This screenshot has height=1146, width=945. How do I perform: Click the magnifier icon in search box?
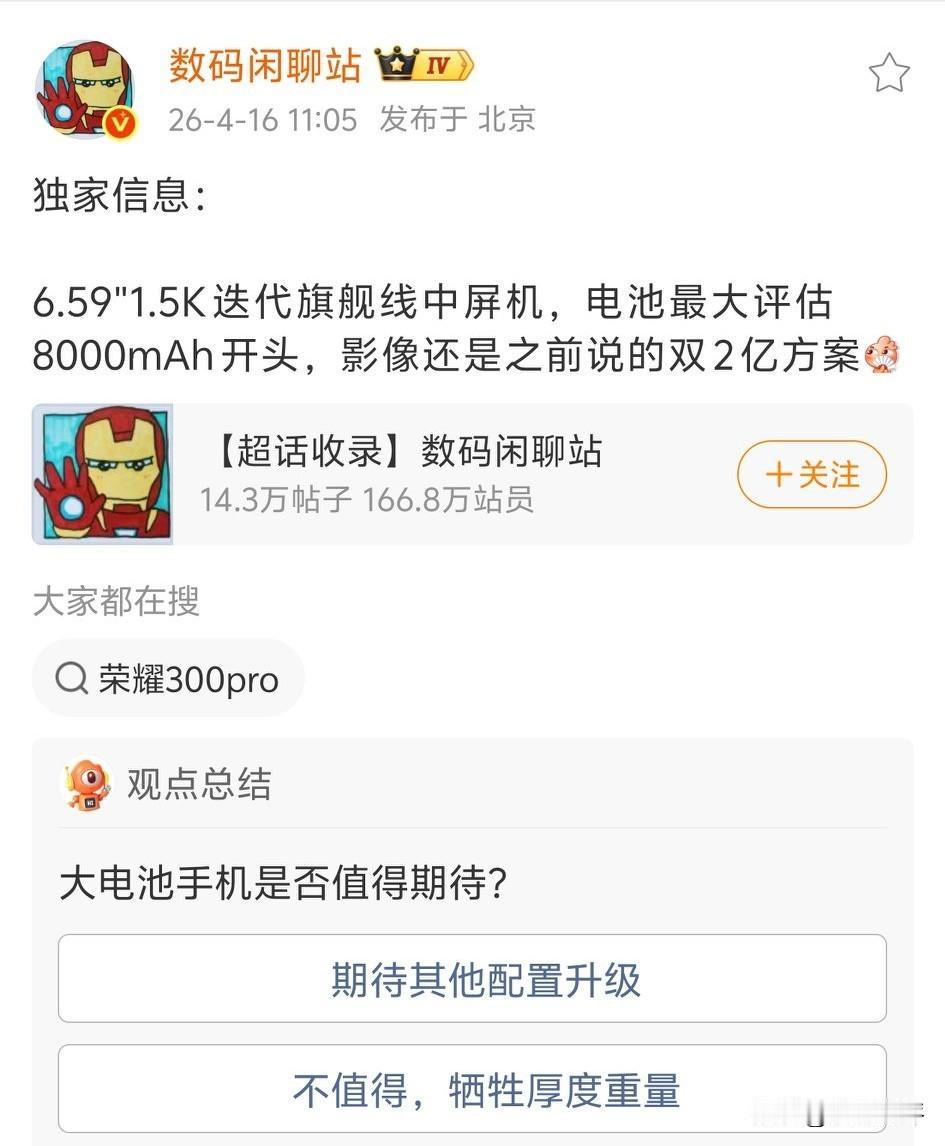point(71,678)
